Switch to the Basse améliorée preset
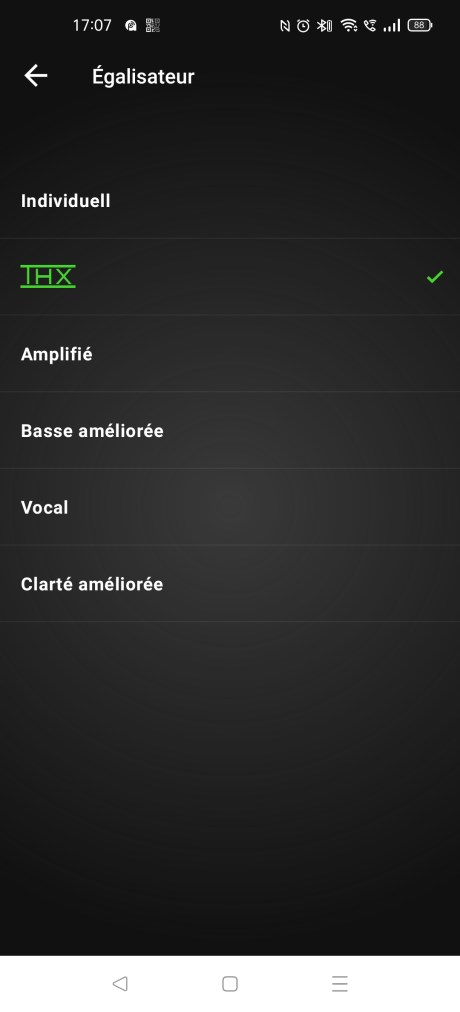The image size is (460, 1012). pyautogui.click(x=230, y=430)
